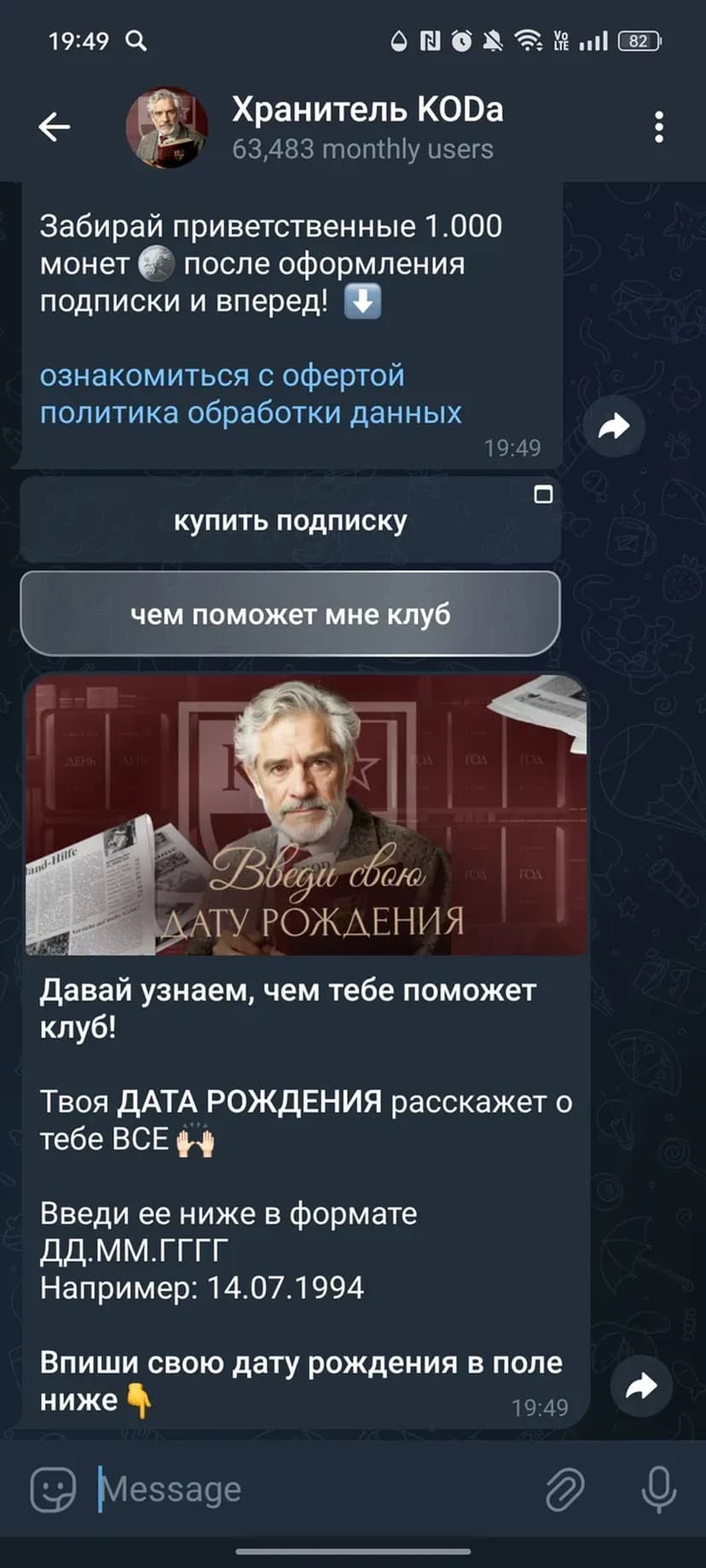Open the three-dot overflow menu
The height and width of the screenshot is (1568, 706).
(658, 128)
